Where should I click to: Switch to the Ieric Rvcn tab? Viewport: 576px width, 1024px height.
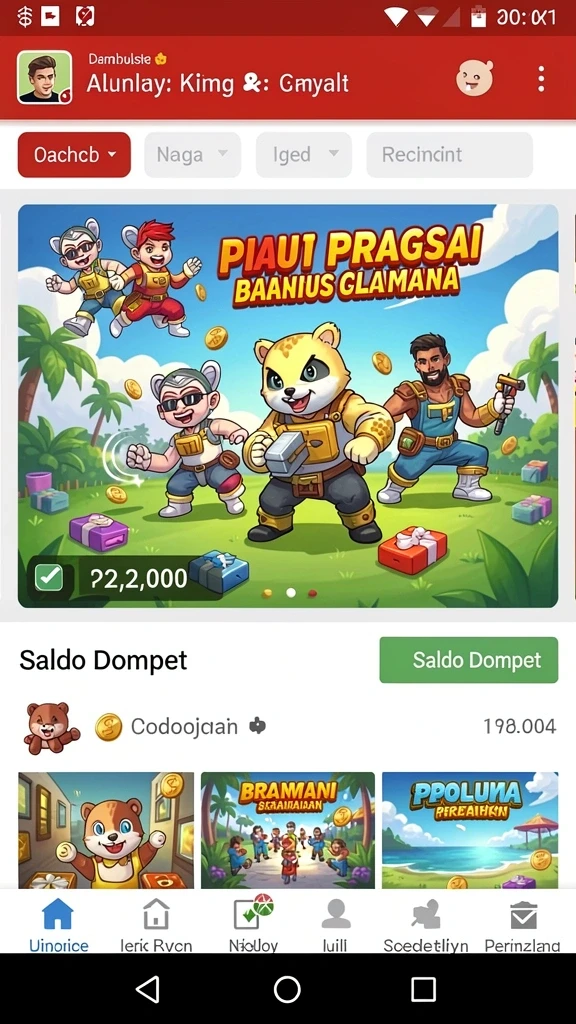coord(156,923)
